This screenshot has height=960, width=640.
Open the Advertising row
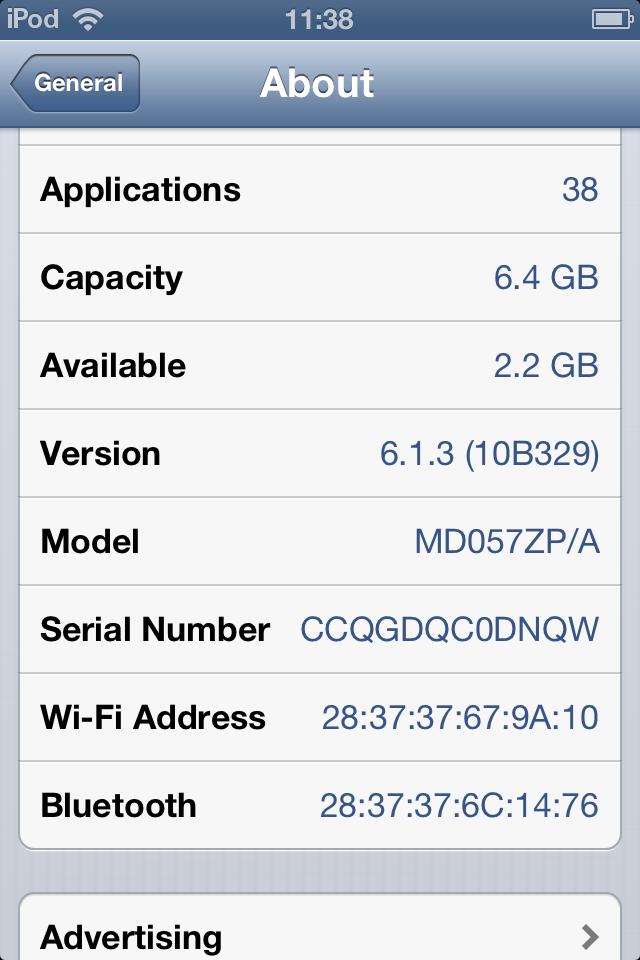pos(320,935)
